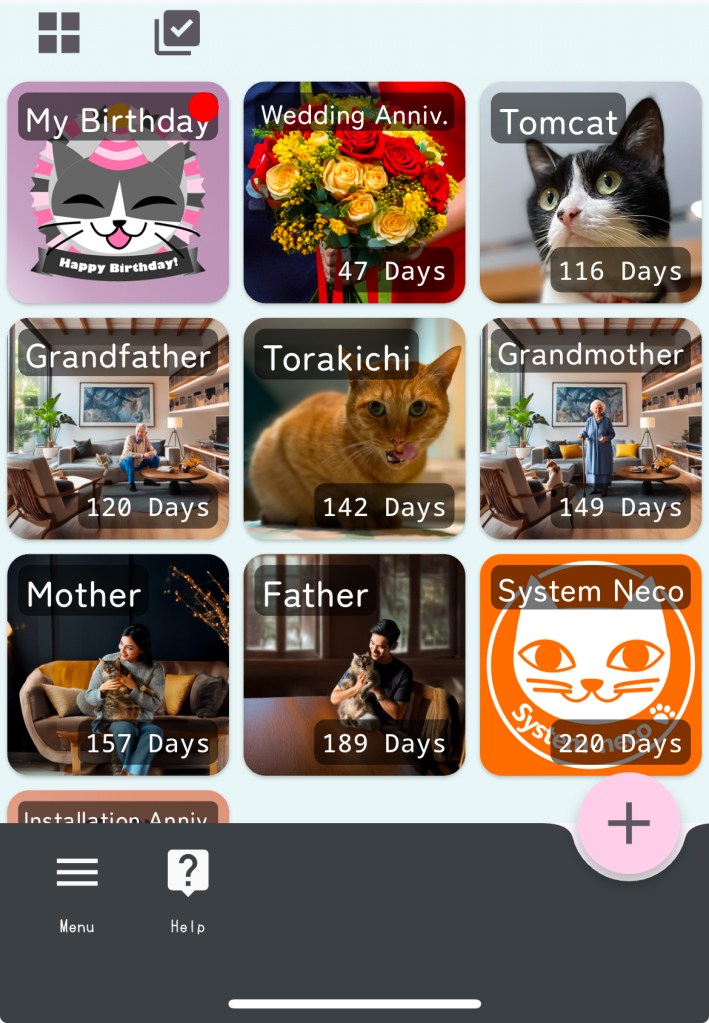This screenshot has width=709, height=1023.
Task: View the Grandfather countdown card
Action: click(x=118, y=428)
